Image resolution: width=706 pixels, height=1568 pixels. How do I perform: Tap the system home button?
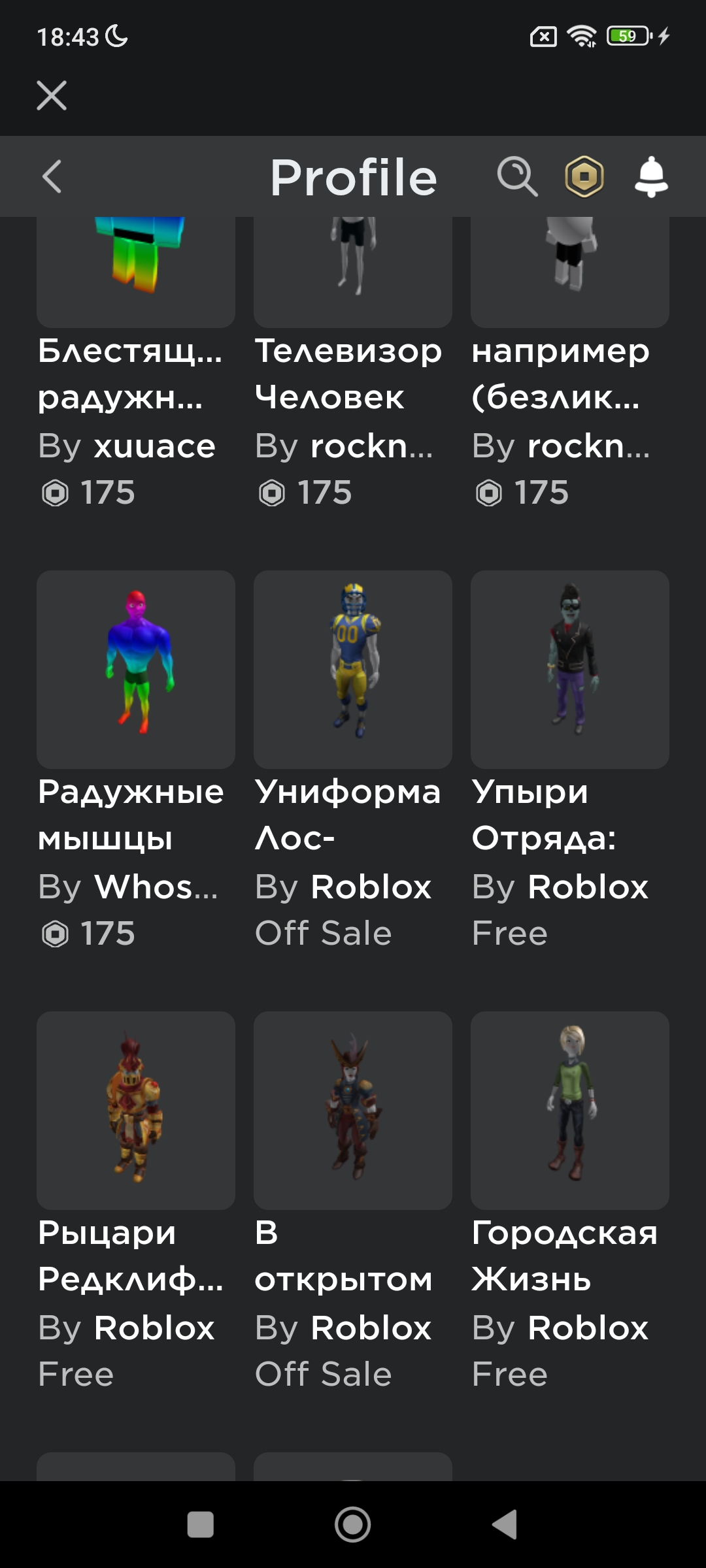pos(353,1524)
